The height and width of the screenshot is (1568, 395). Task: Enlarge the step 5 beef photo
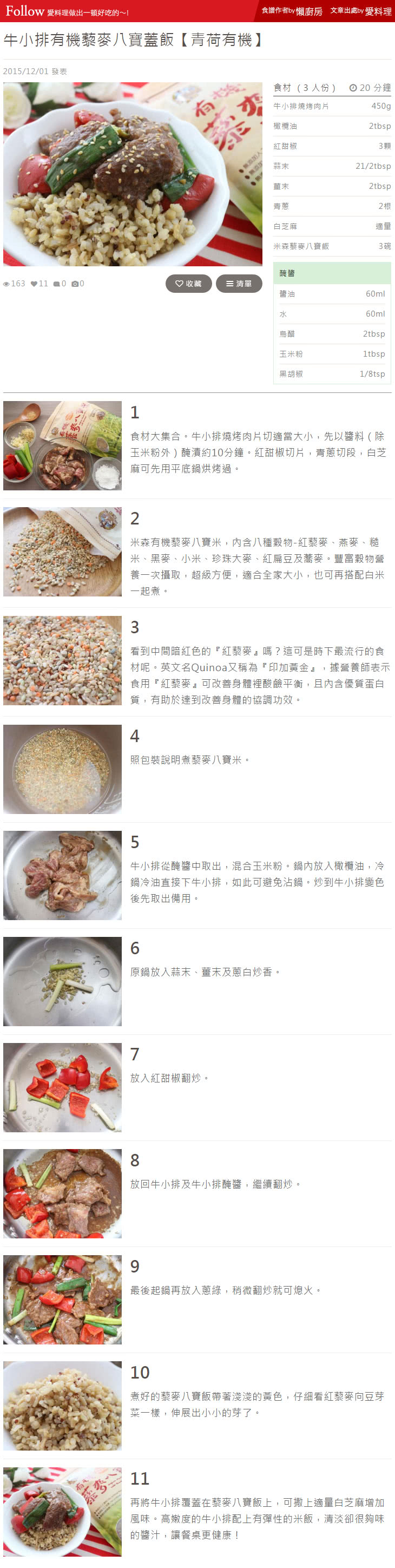(62, 875)
